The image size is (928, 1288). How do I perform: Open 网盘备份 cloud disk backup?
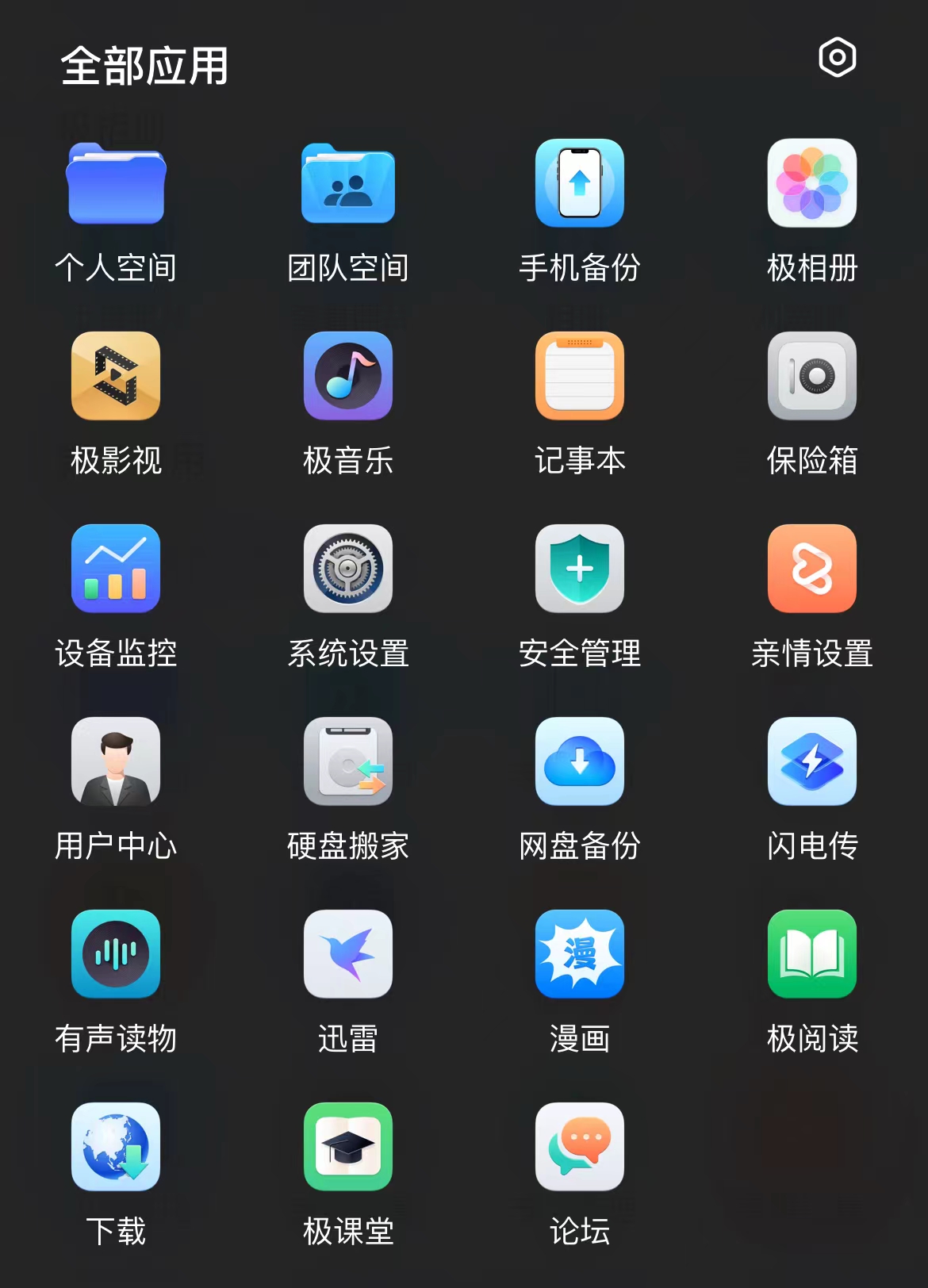click(x=579, y=762)
